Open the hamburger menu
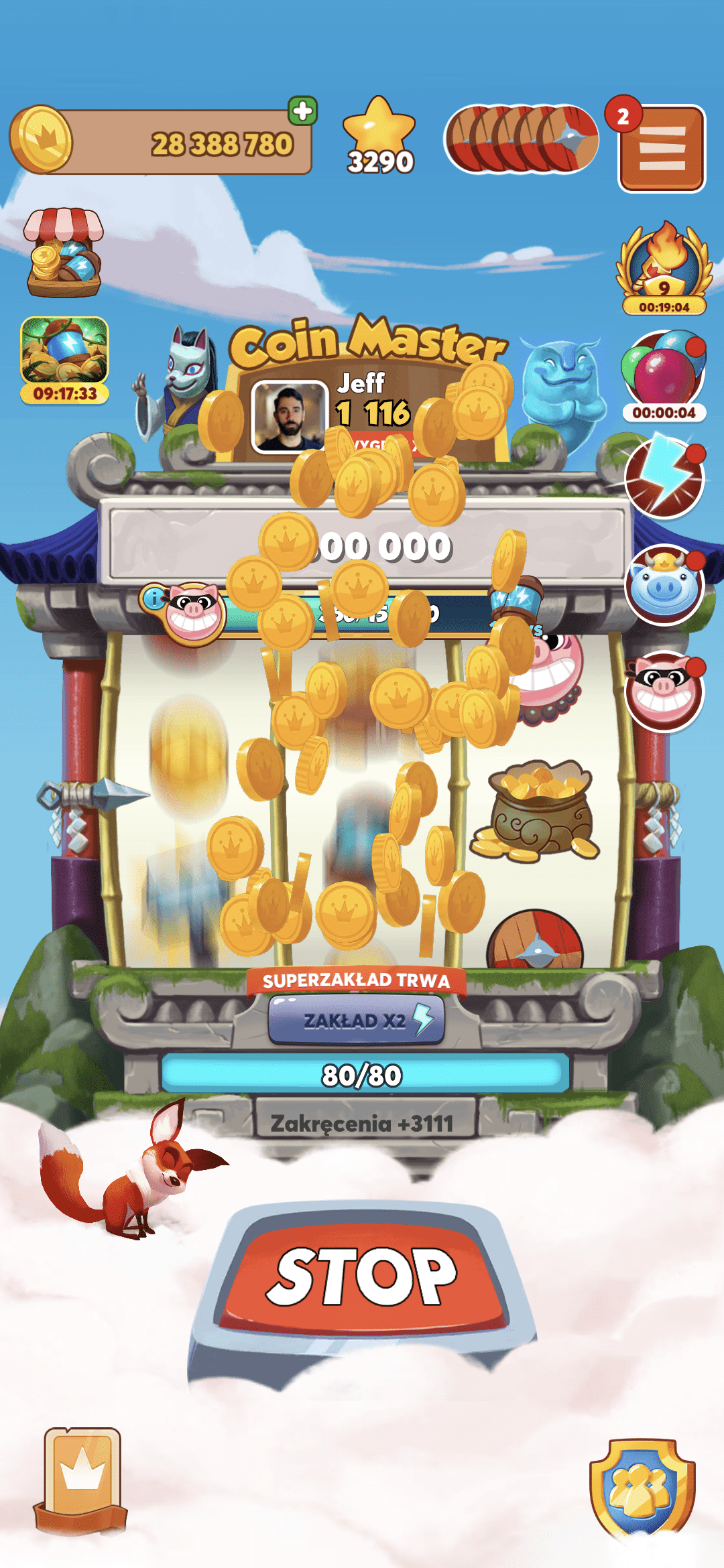This screenshot has width=724, height=1568. (x=662, y=148)
